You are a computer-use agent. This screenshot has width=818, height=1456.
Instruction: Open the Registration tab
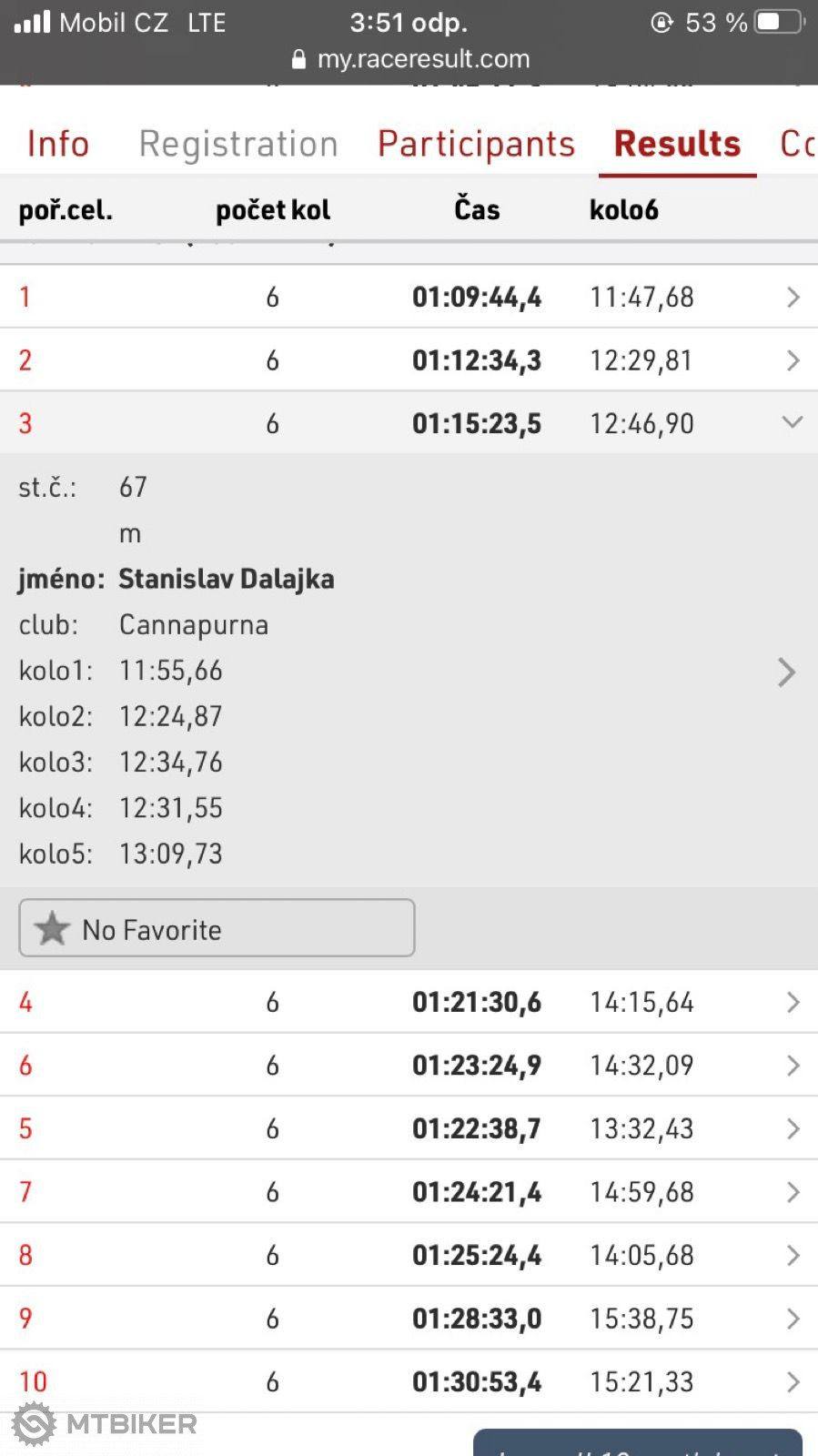(238, 144)
